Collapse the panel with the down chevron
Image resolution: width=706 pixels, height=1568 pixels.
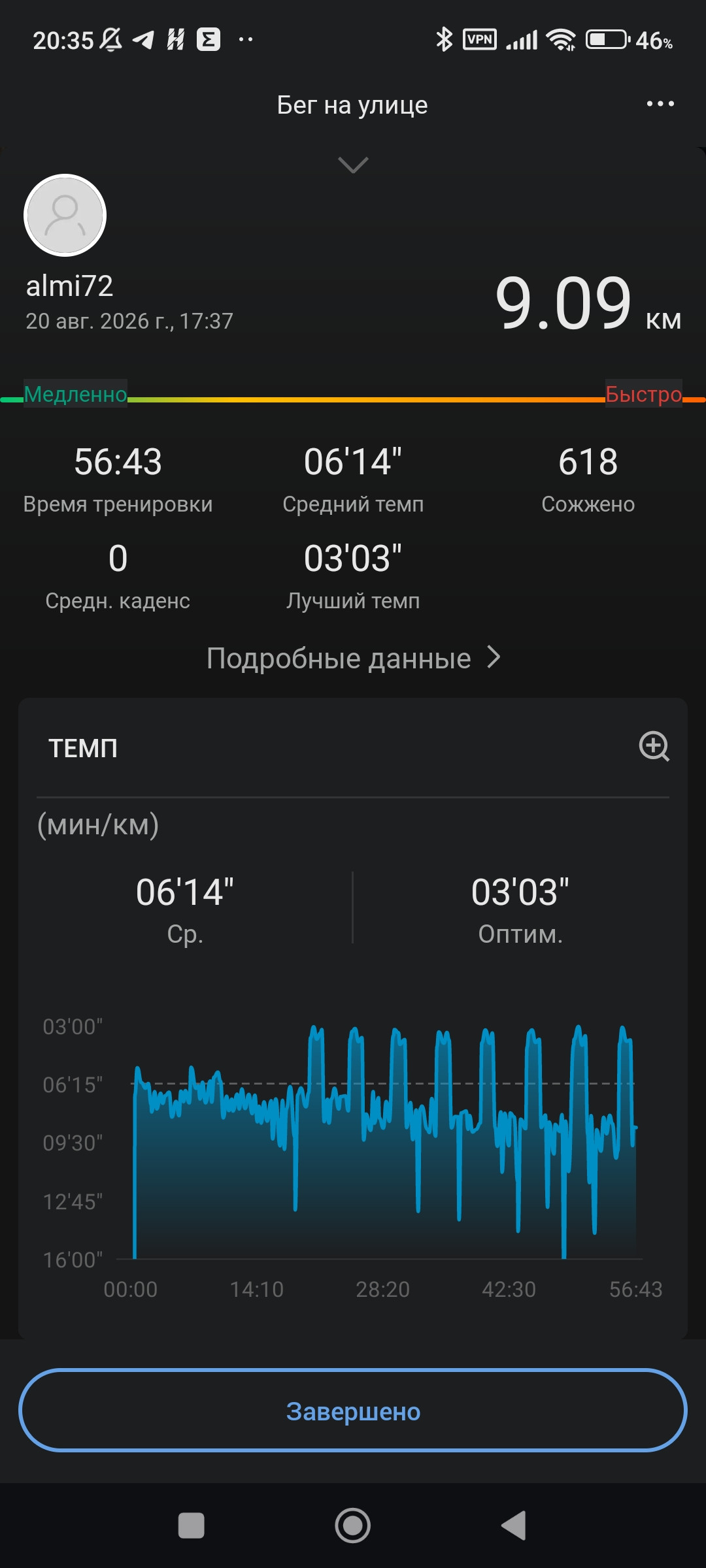click(x=353, y=165)
